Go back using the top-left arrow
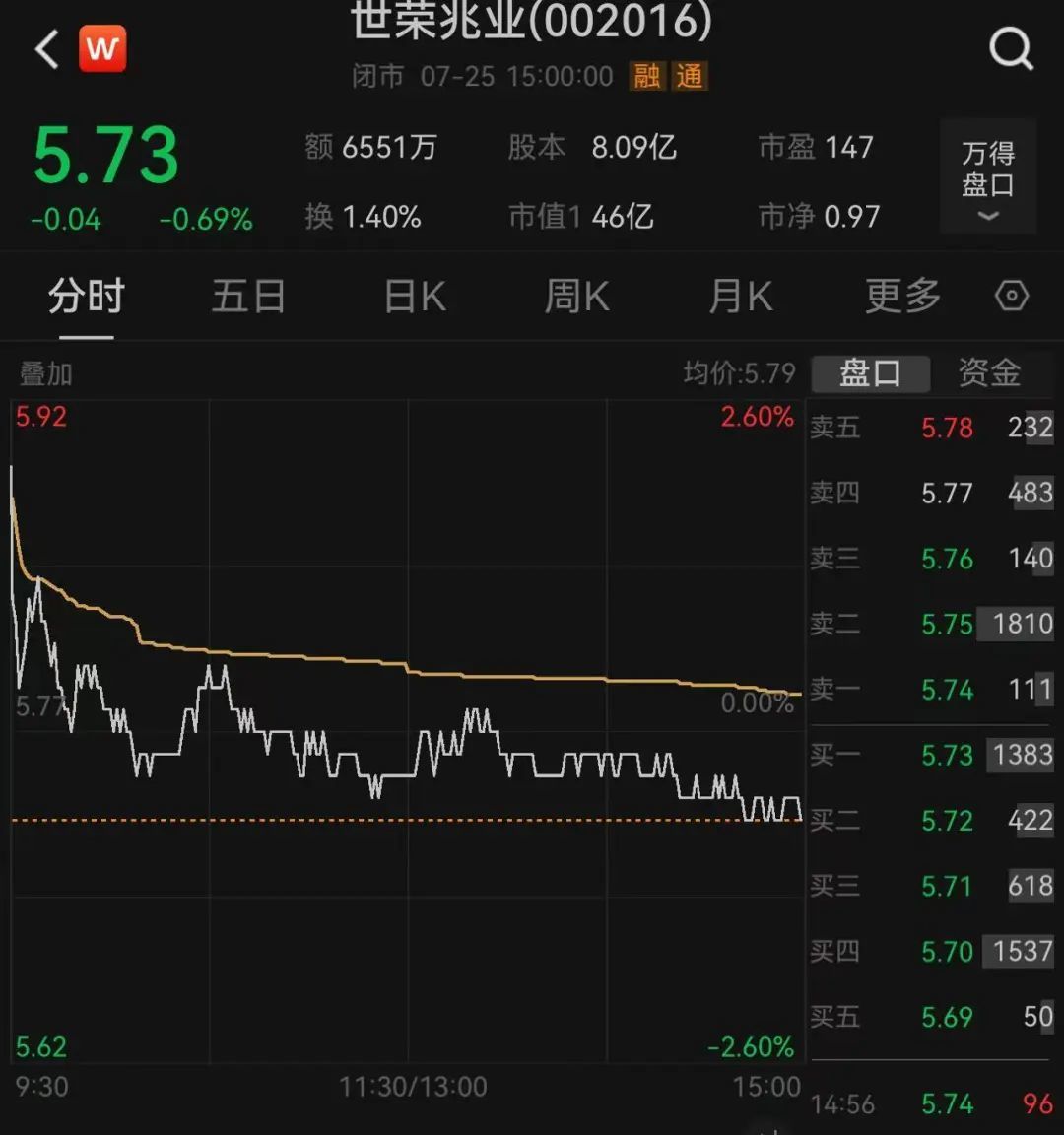 pos(46,49)
